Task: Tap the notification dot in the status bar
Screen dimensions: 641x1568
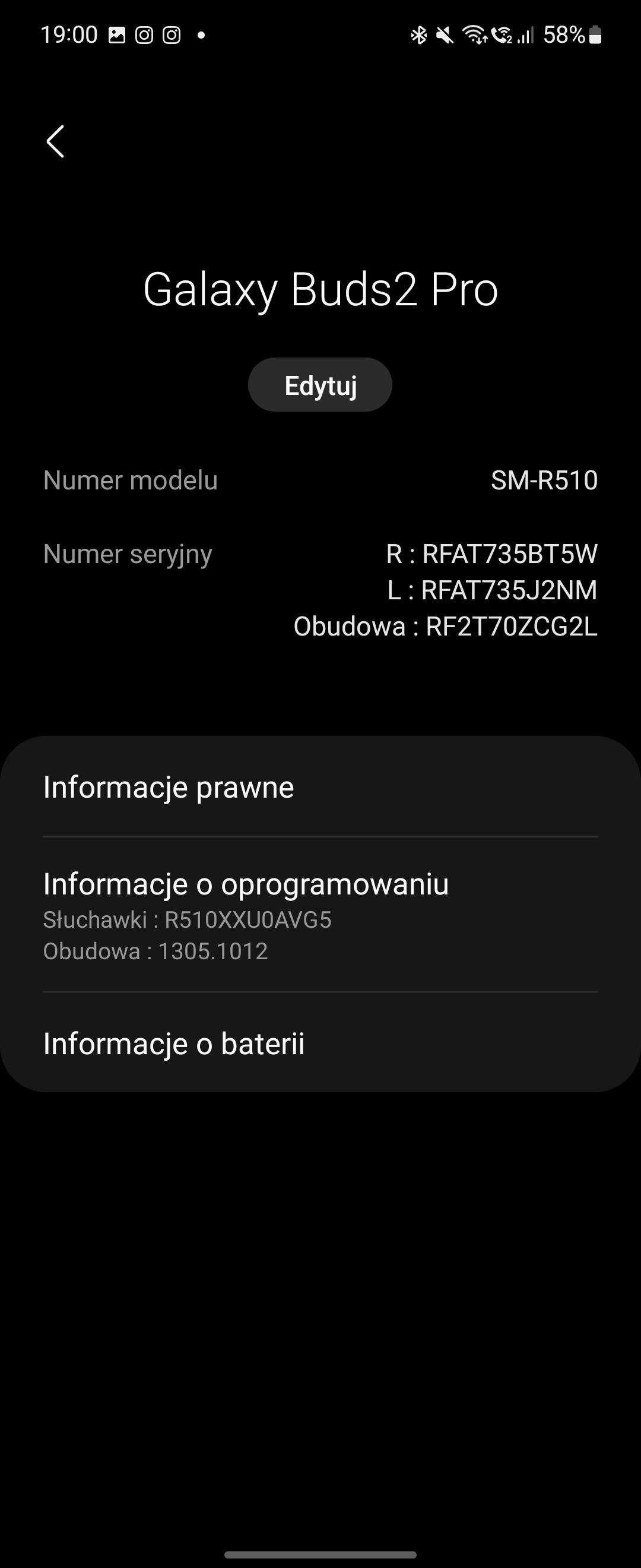Action: (201, 34)
